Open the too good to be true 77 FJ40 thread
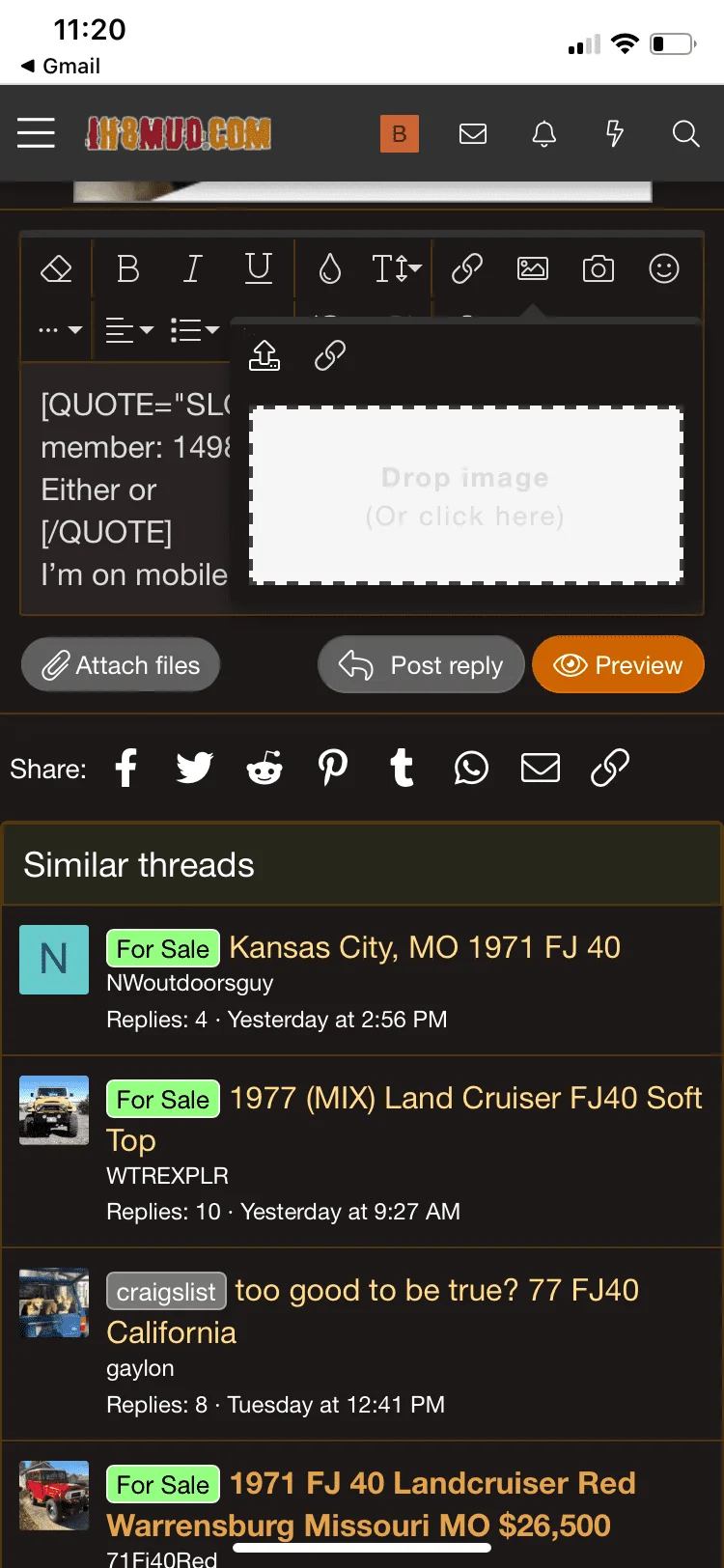This screenshot has width=724, height=1568. pos(436,1291)
